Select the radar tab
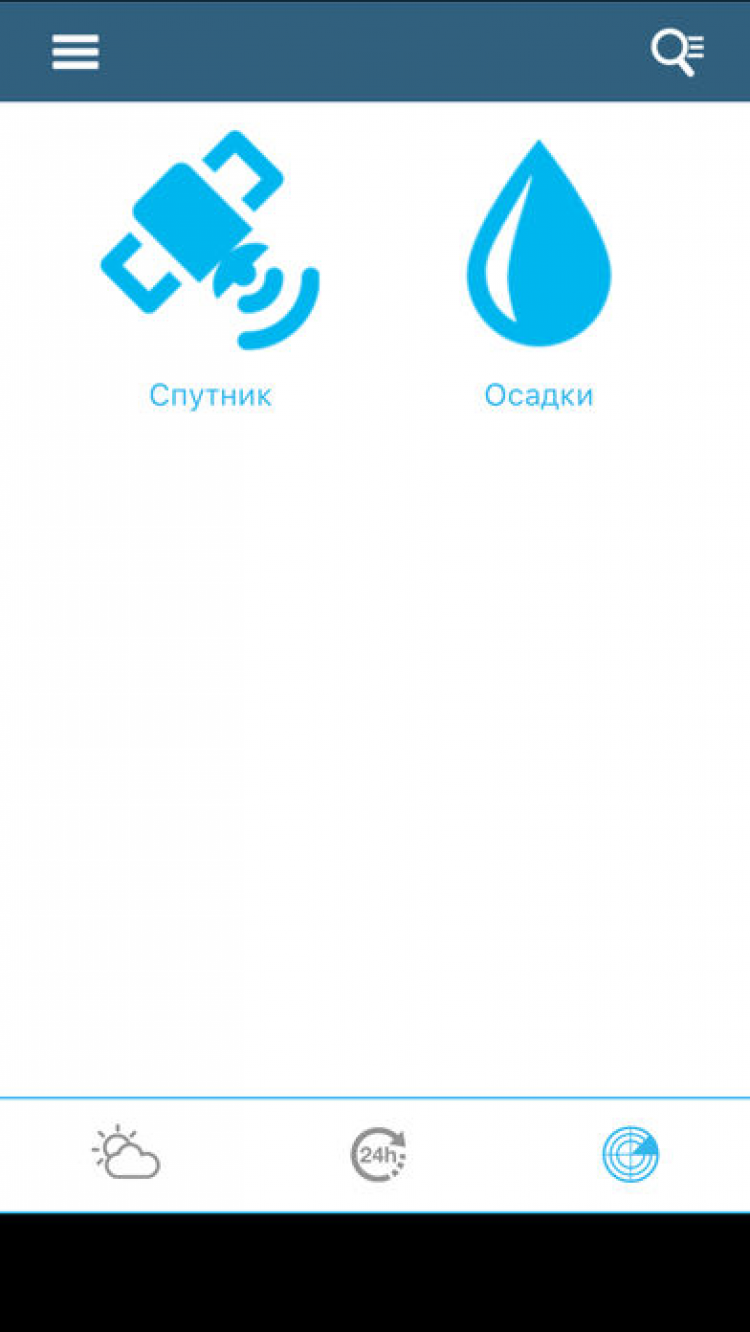The width and height of the screenshot is (750, 1332). 630,1155
